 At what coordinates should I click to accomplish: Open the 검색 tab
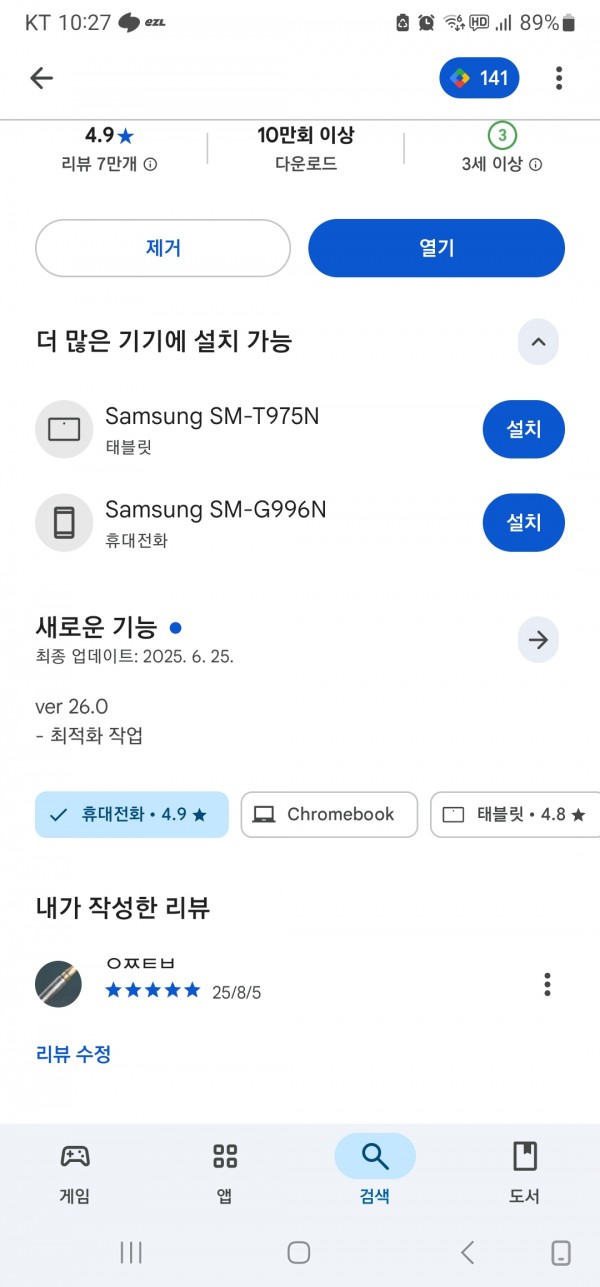click(x=375, y=1173)
